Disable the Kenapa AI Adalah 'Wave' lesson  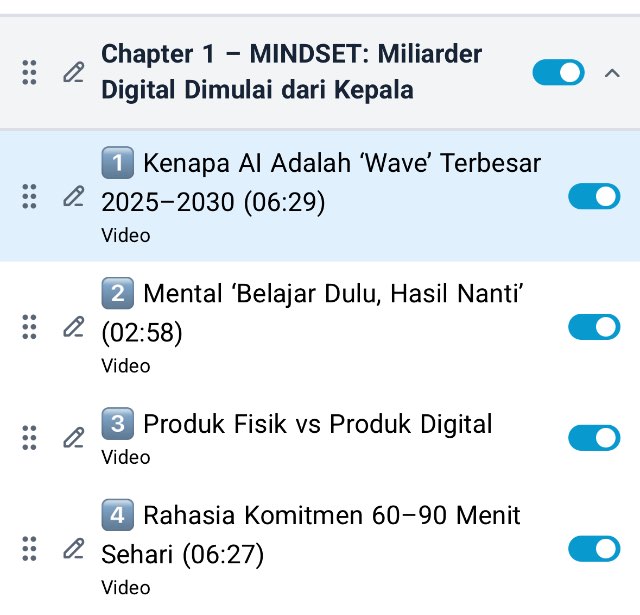tap(594, 196)
